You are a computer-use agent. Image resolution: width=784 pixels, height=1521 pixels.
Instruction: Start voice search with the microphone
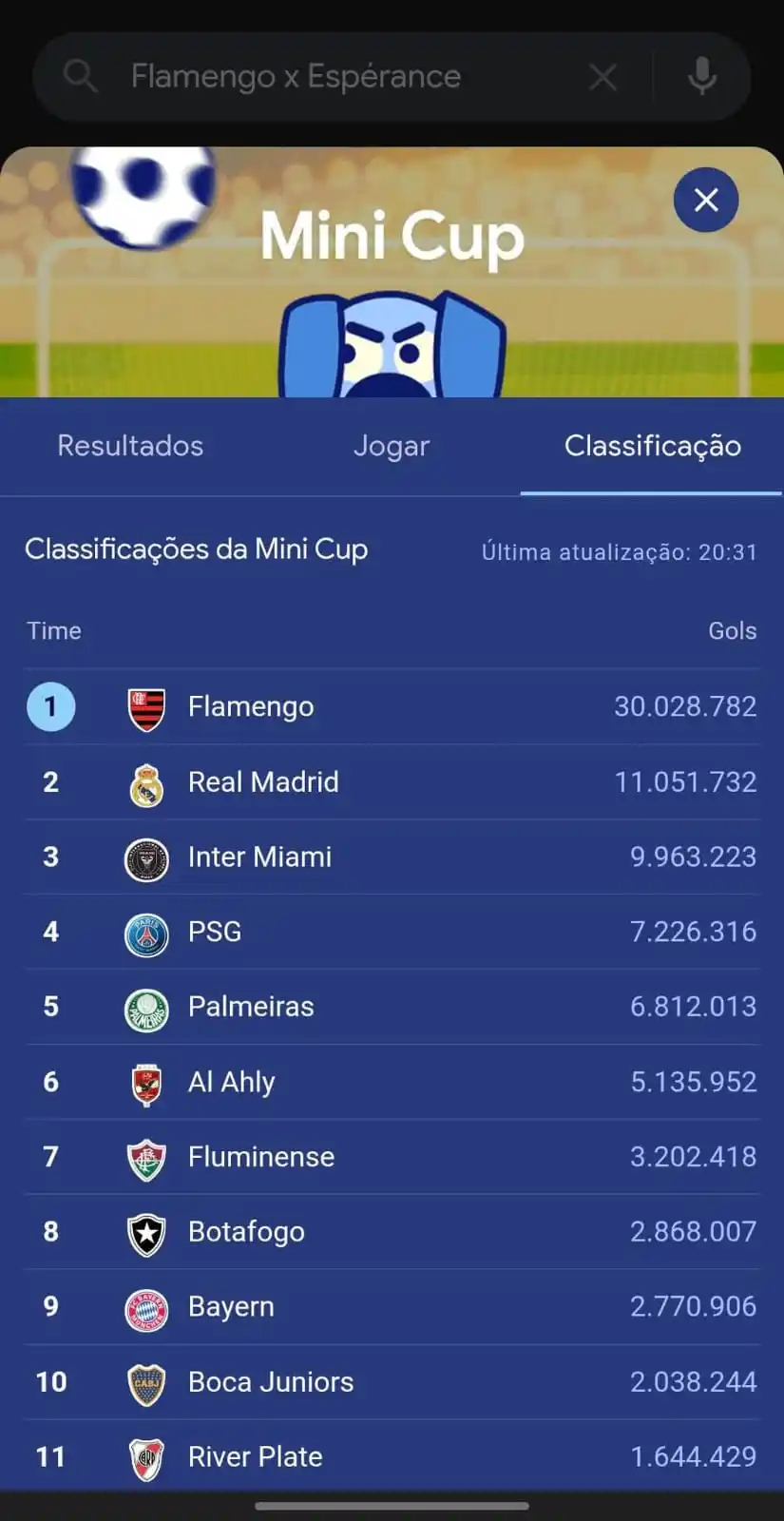click(702, 77)
